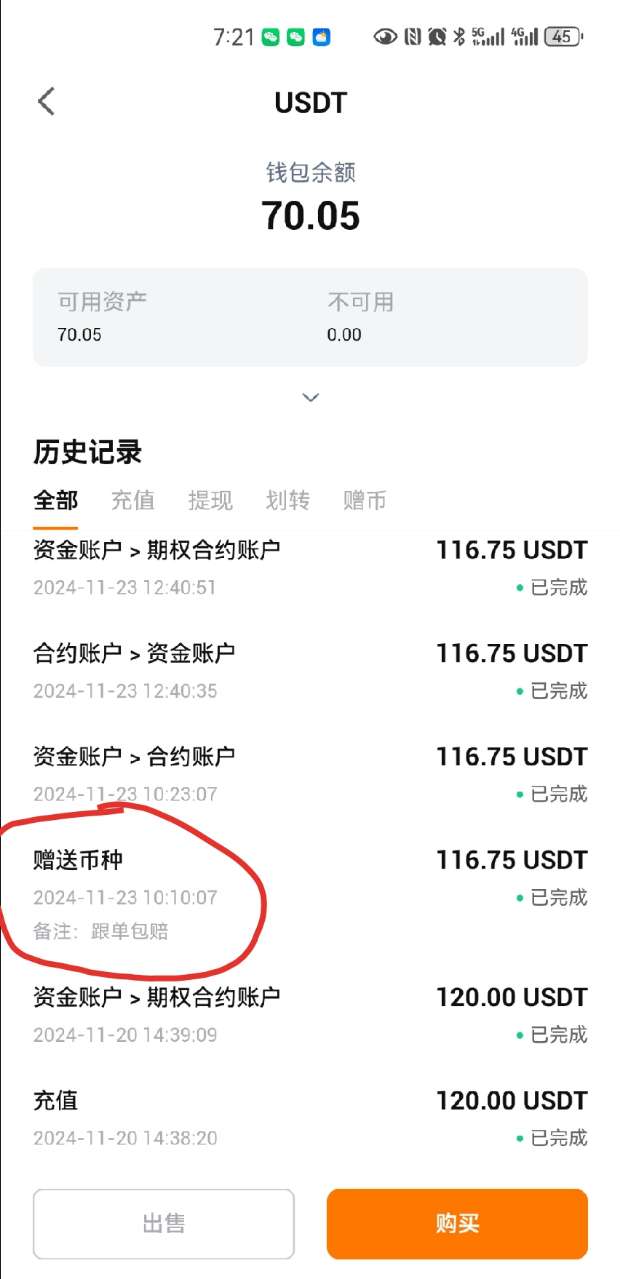Tap the orange 购买 button
Screen dimensions: 620x1279
click(457, 1223)
